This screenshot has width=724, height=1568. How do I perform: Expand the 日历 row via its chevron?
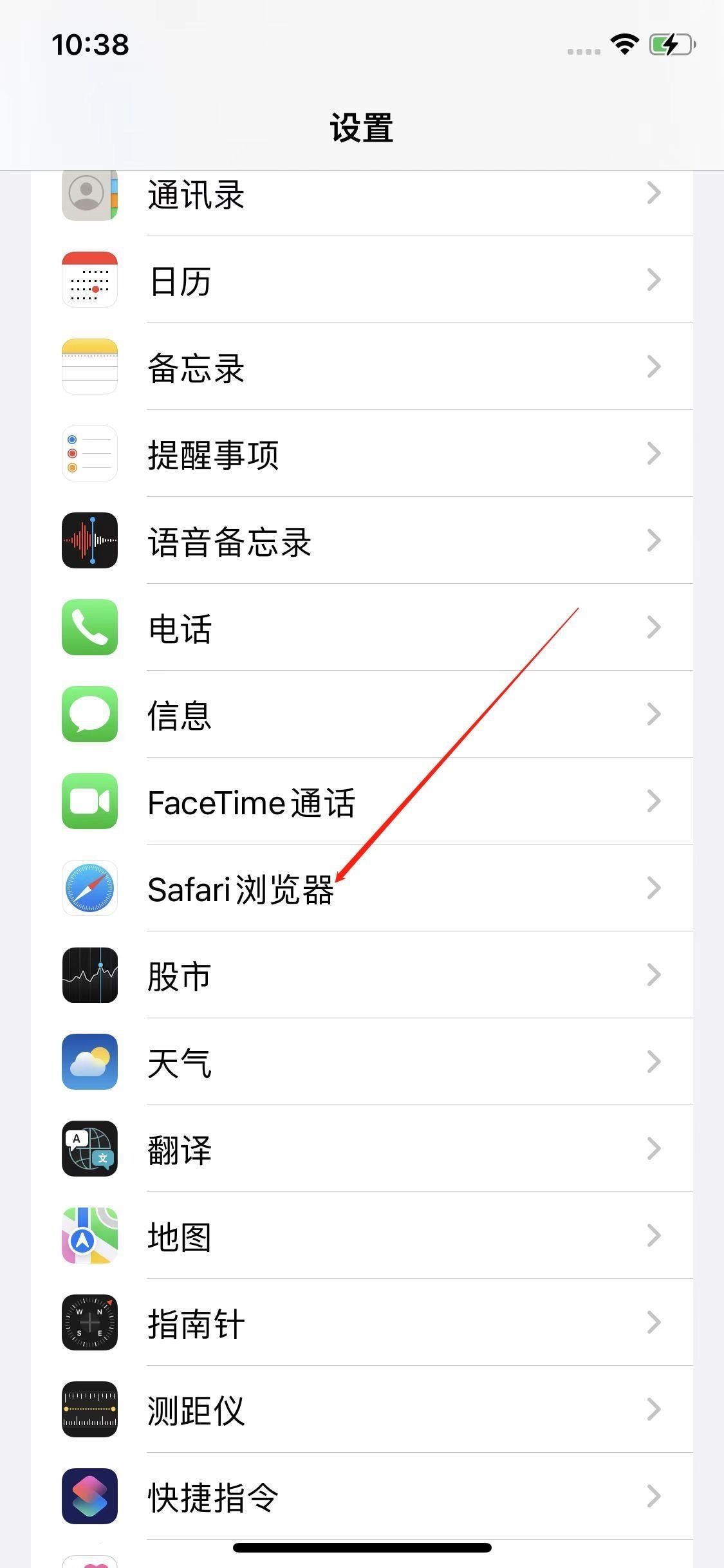pos(654,280)
